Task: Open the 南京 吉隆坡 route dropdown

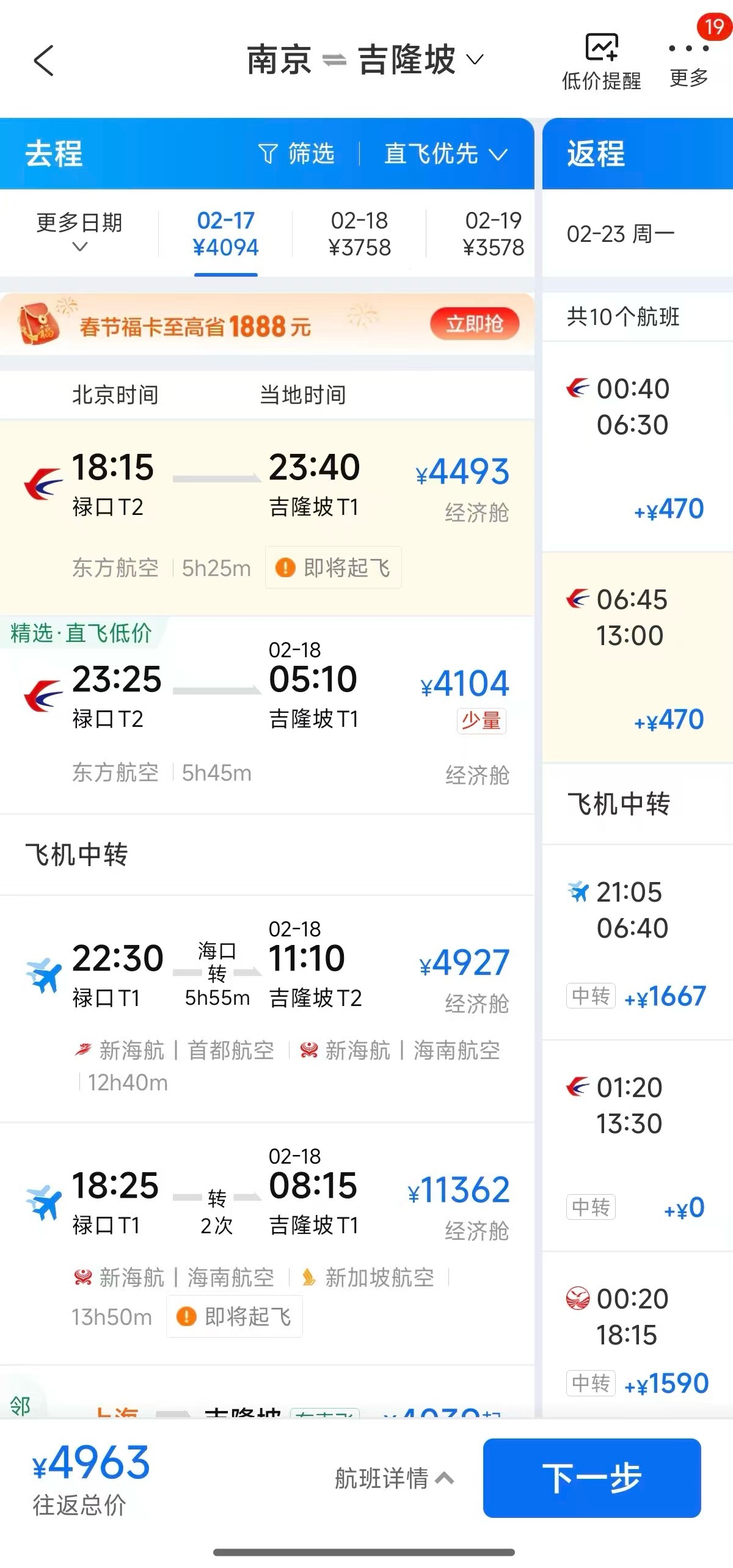Action: (365, 60)
